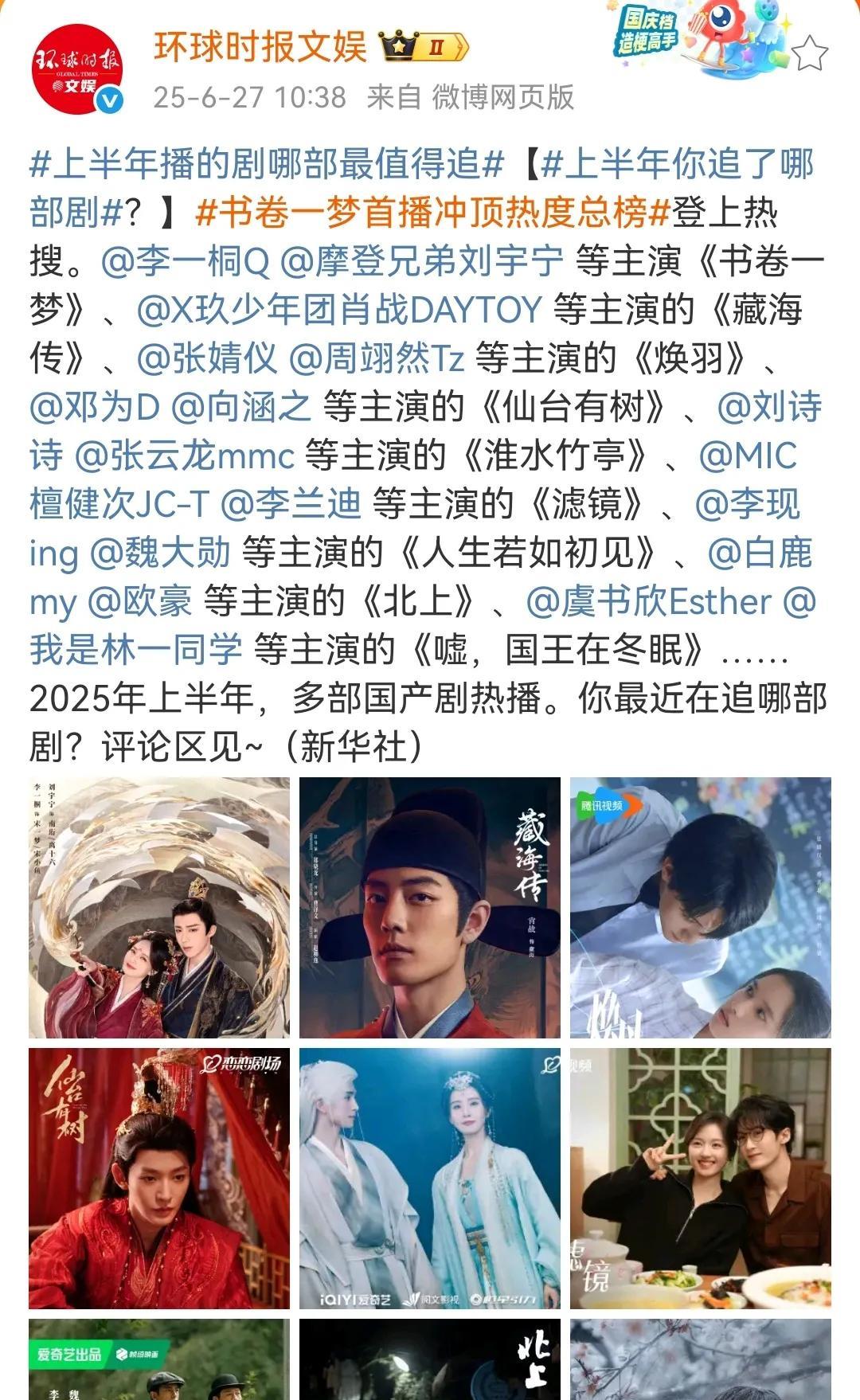The width and height of the screenshot is (860, 1400).
Task: View the 书卷一梦 poster image
Action: pos(159,908)
